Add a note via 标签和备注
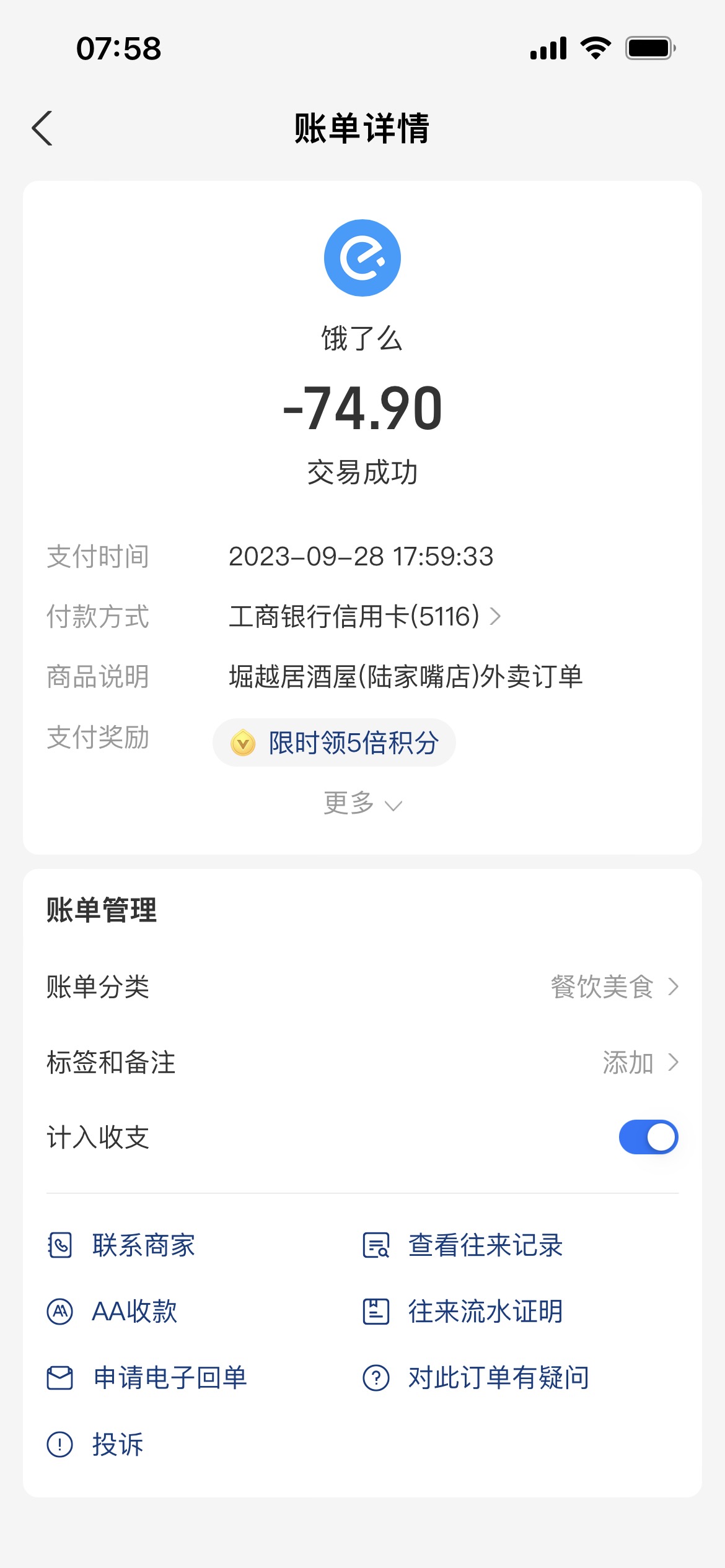 362,1062
